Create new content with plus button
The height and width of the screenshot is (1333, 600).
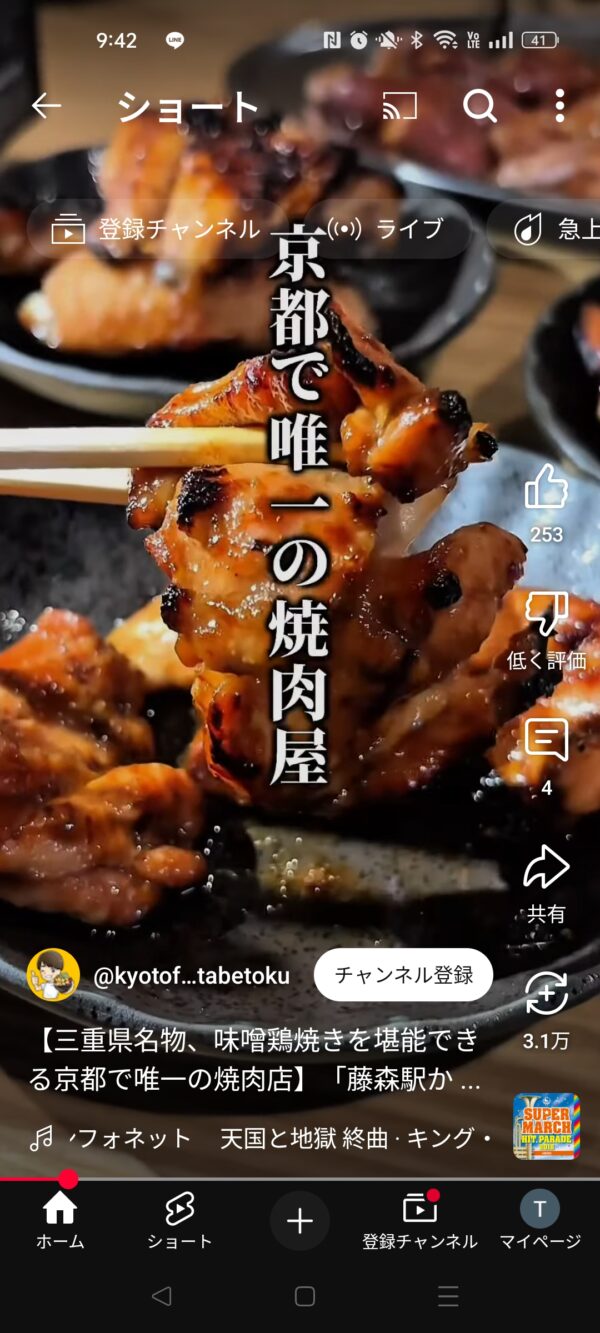[x=300, y=1221]
